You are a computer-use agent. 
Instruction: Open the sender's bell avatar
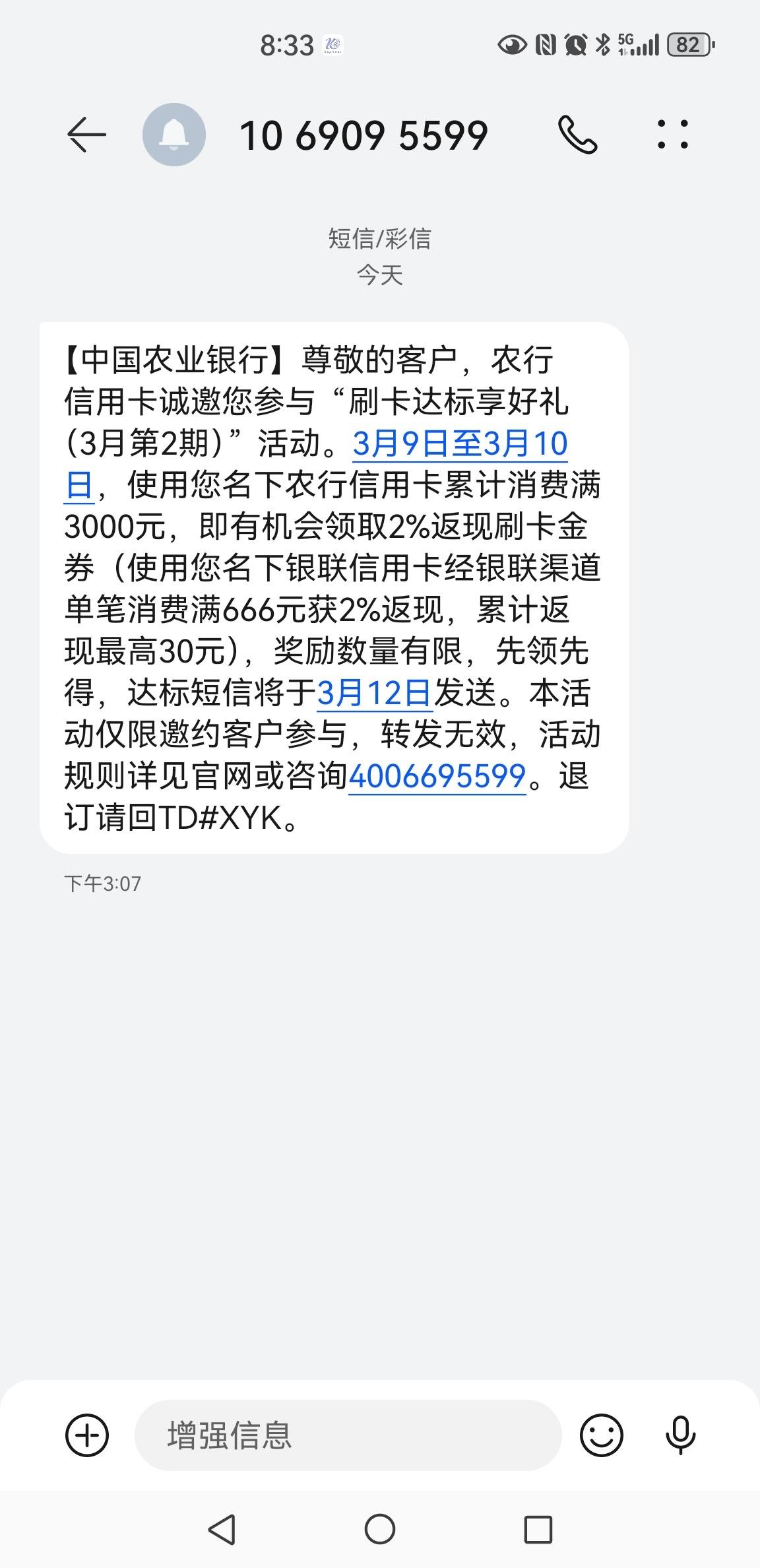pos(174,135)
